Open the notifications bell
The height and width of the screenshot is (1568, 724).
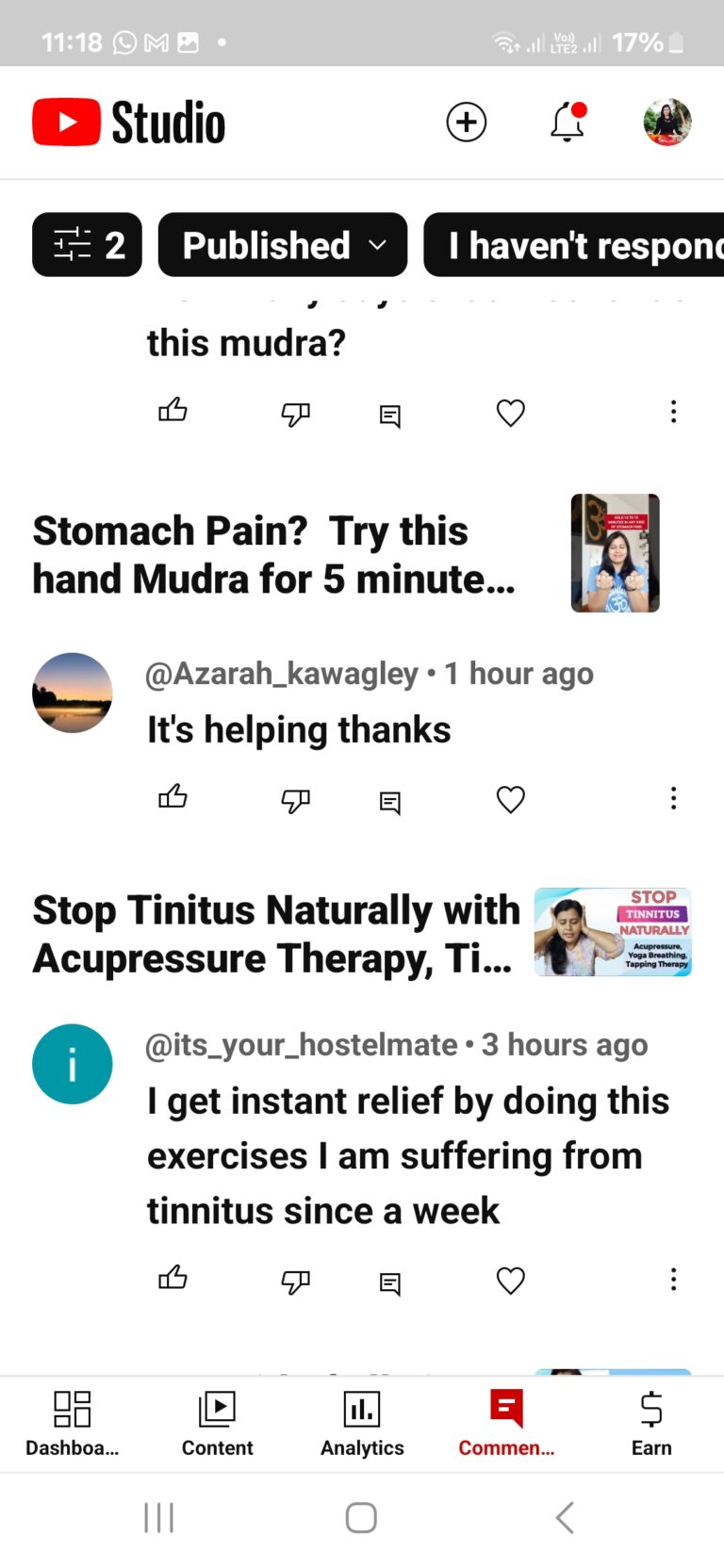coord(568,122)
